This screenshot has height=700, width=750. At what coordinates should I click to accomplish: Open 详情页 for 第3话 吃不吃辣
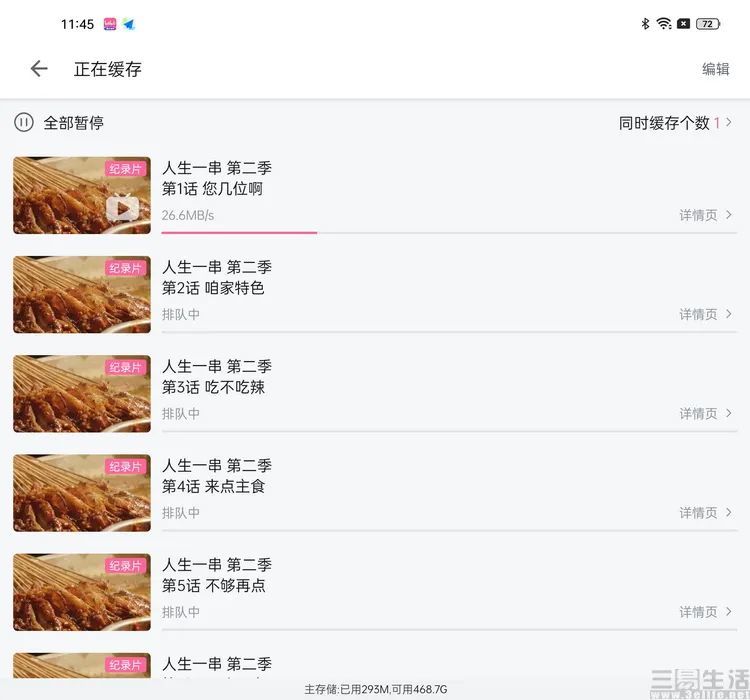(705, 413)
